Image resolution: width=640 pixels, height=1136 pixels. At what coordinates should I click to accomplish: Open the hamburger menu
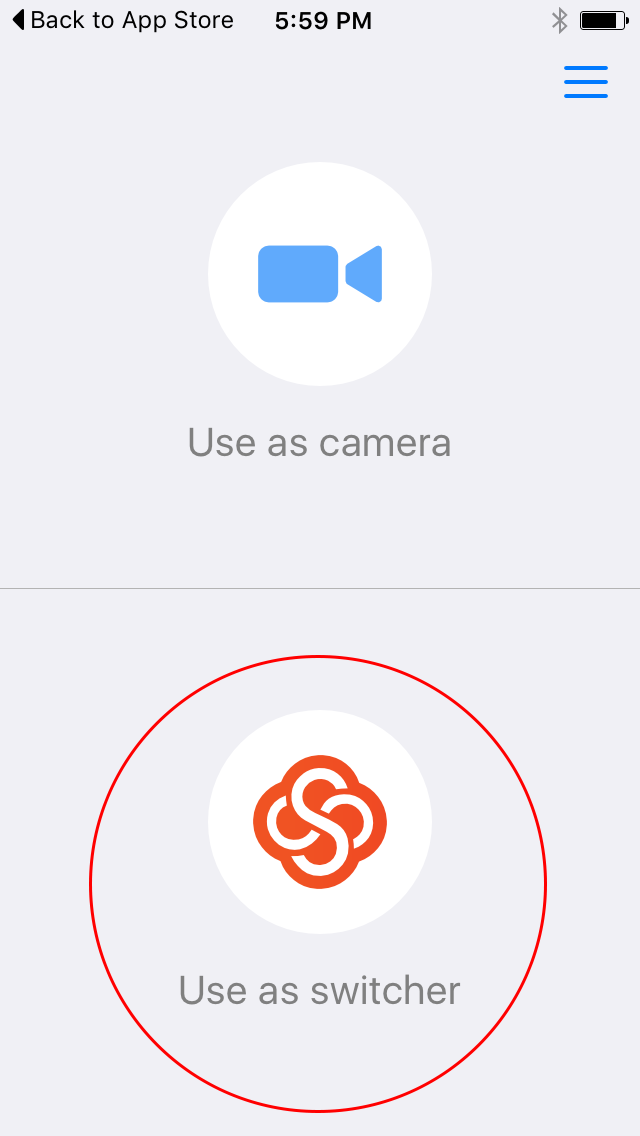586,82
